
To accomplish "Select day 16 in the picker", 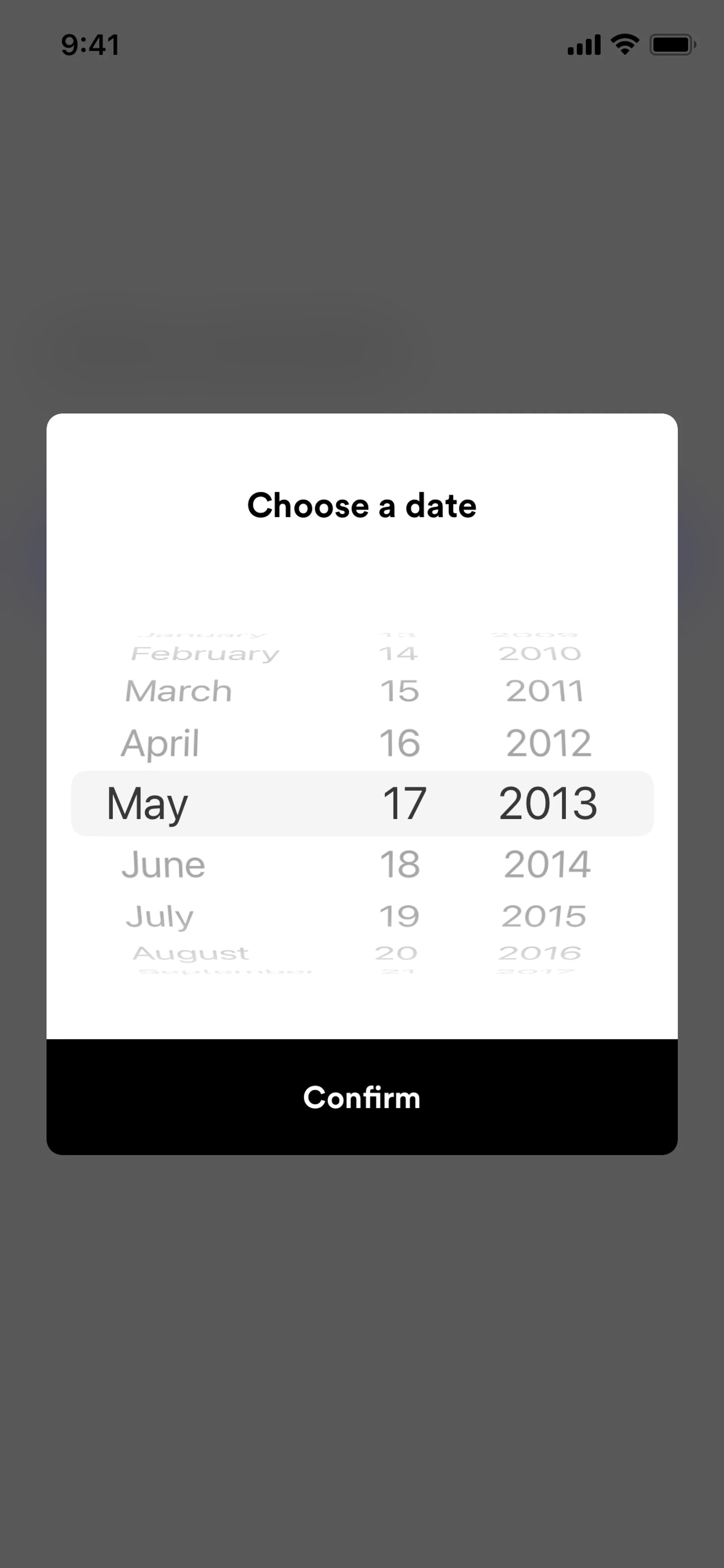I will pos(400,743).
